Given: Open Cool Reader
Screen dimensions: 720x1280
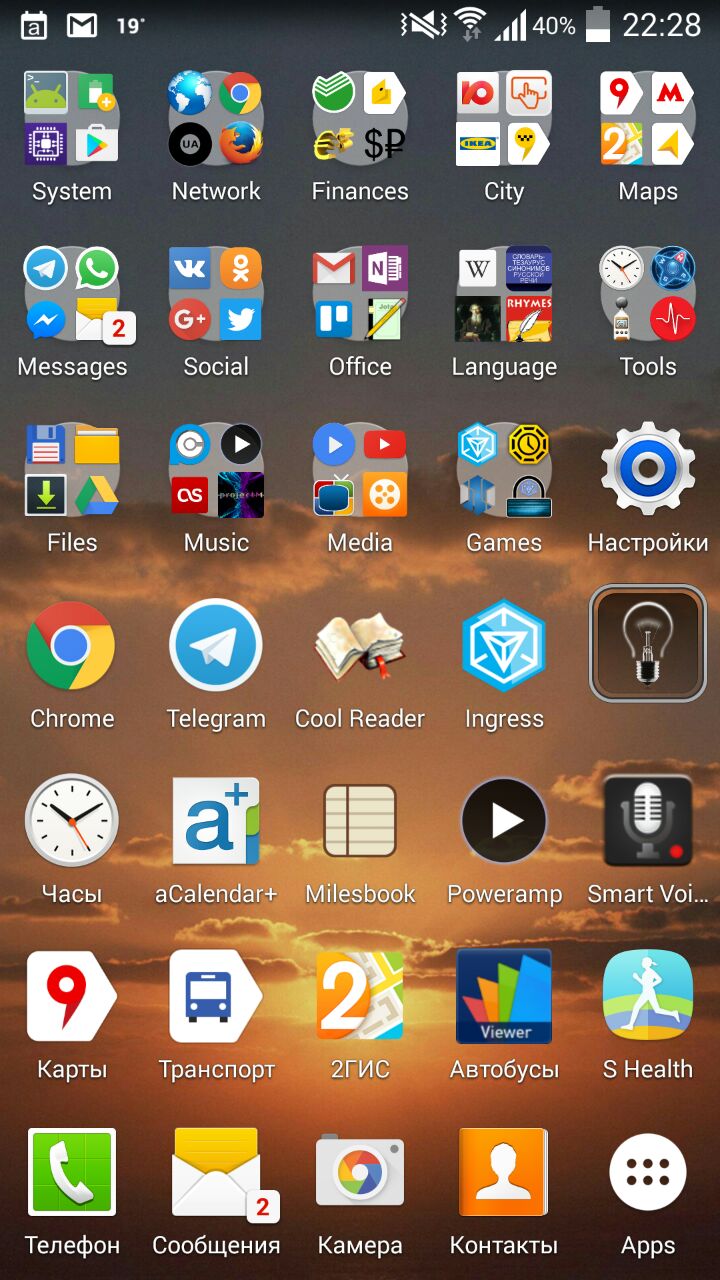Looking at the screenshot, I should point(360,646).
